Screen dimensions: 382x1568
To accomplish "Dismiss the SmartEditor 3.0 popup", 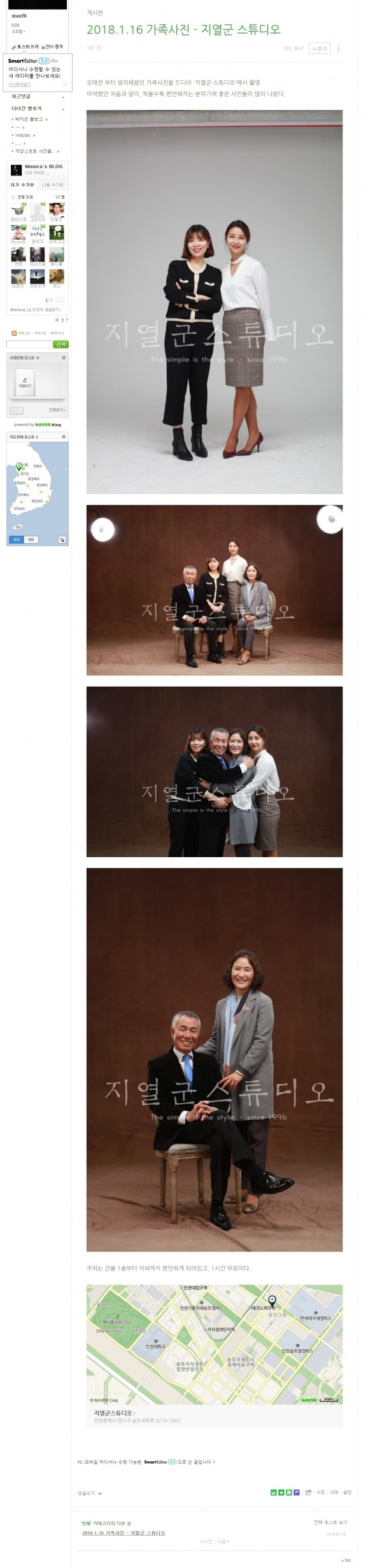I will click(x=65, y=84).
